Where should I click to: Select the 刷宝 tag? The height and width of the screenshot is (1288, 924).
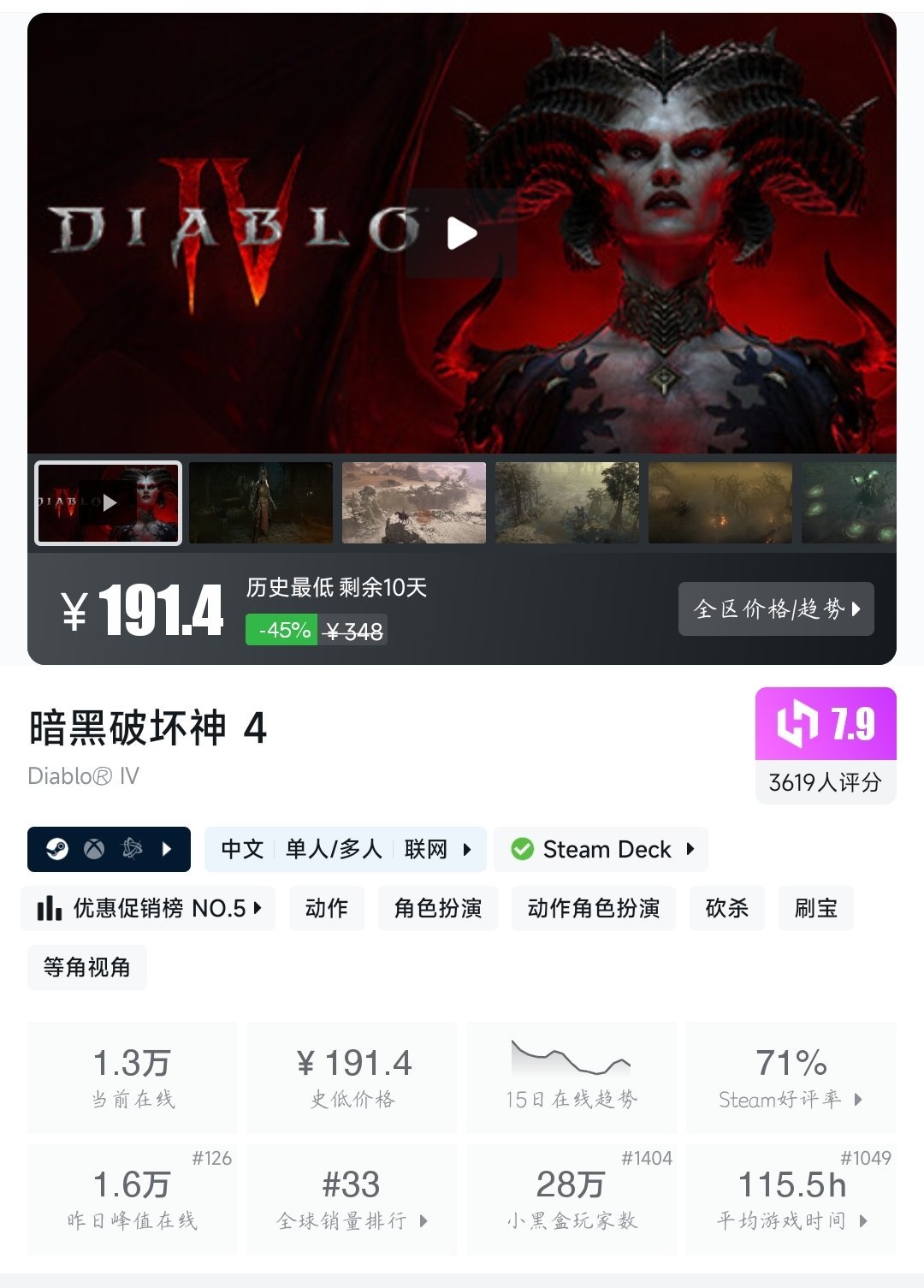tap(814, 909)
